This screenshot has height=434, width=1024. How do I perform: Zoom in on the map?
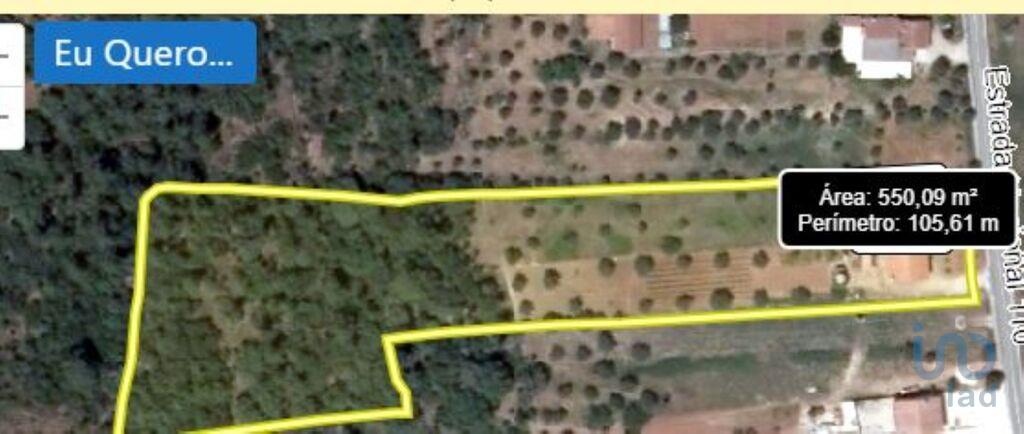[8, 52]
